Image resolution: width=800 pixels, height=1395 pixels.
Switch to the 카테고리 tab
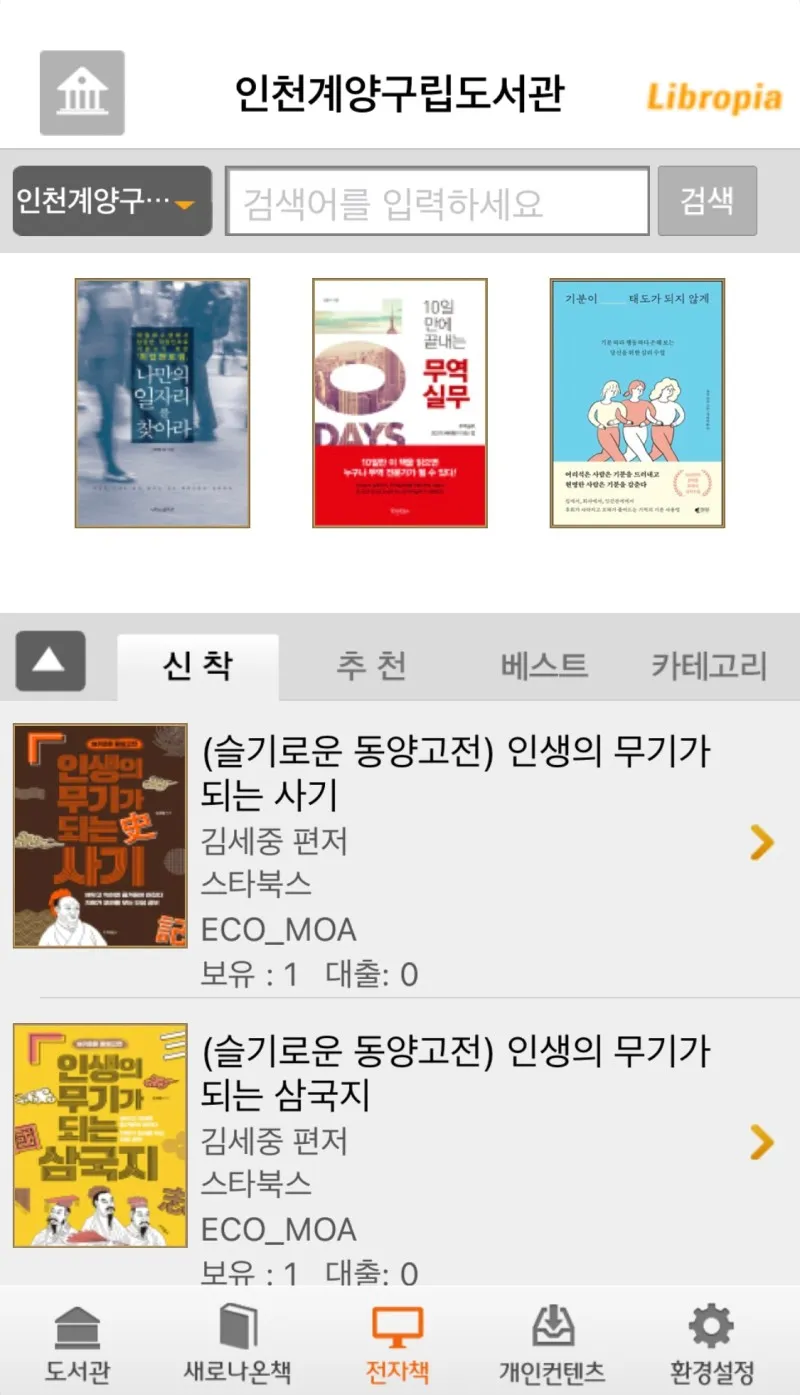click(709, 666)
